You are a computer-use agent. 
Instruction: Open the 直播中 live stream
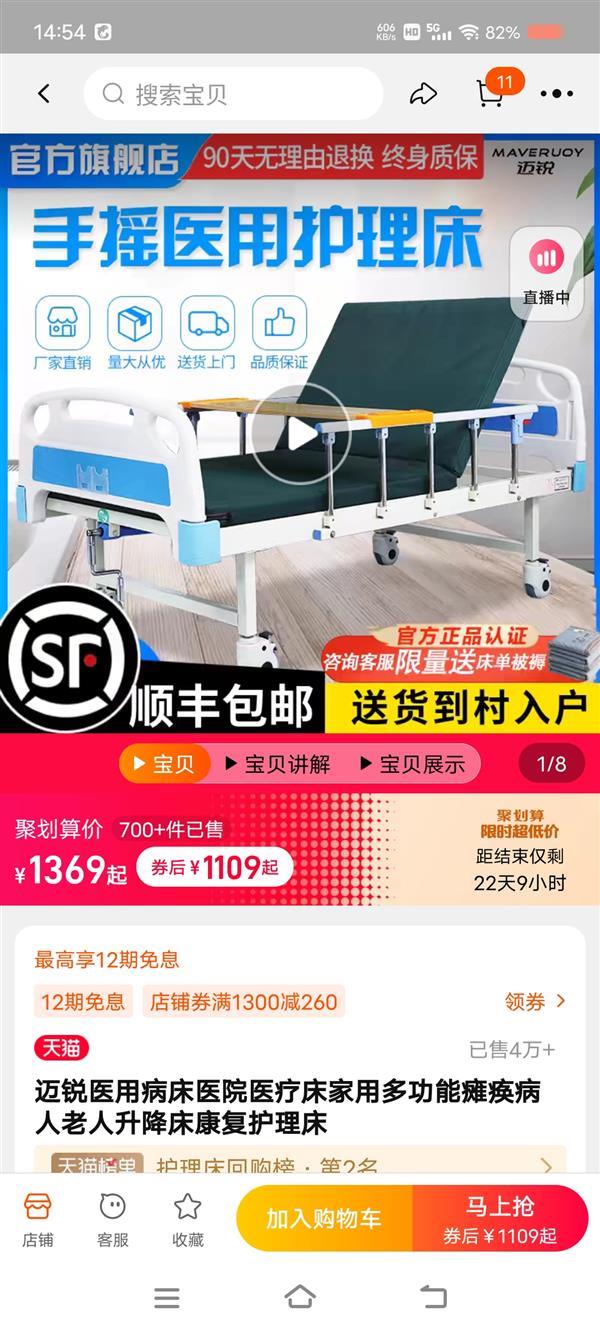point(546,271)
